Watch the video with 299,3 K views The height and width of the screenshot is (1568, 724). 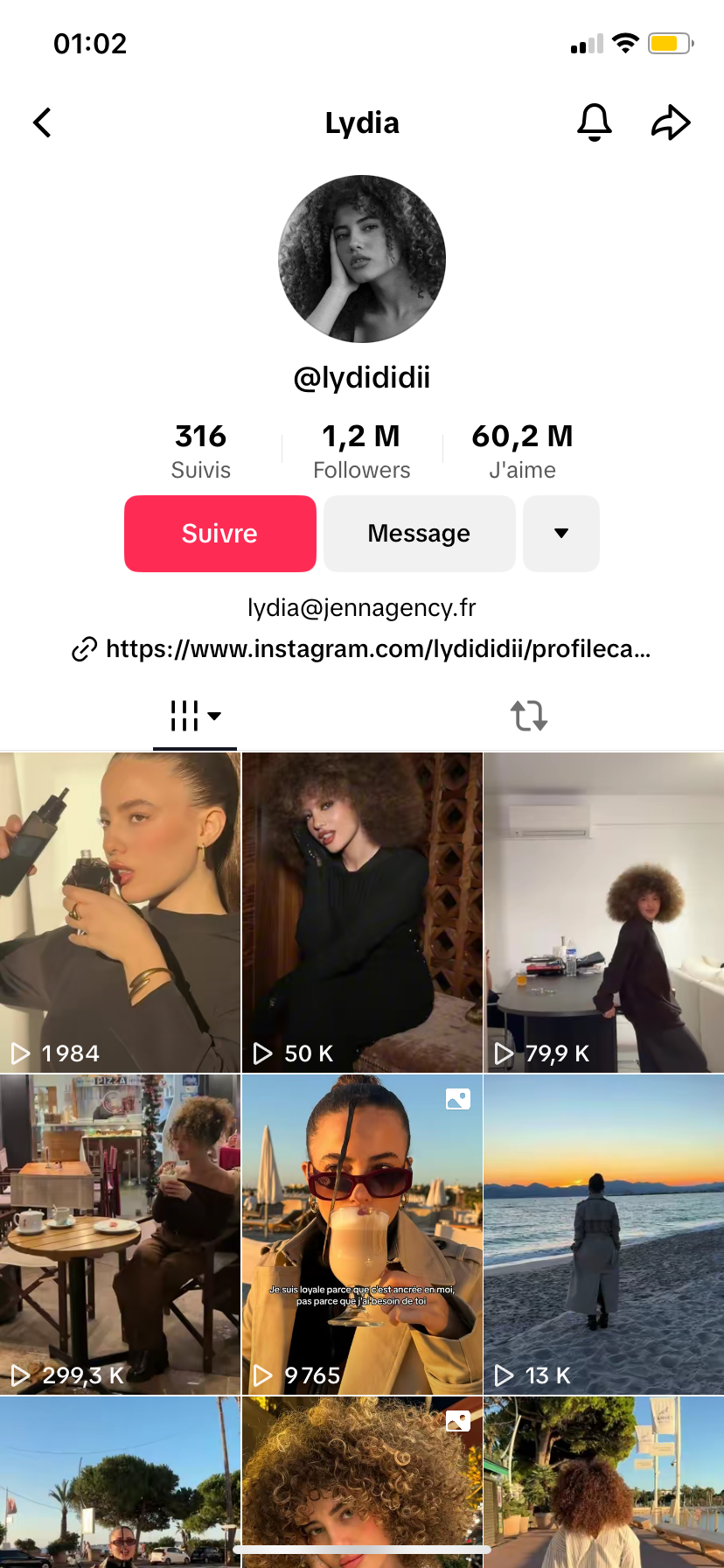point(120,1234)
